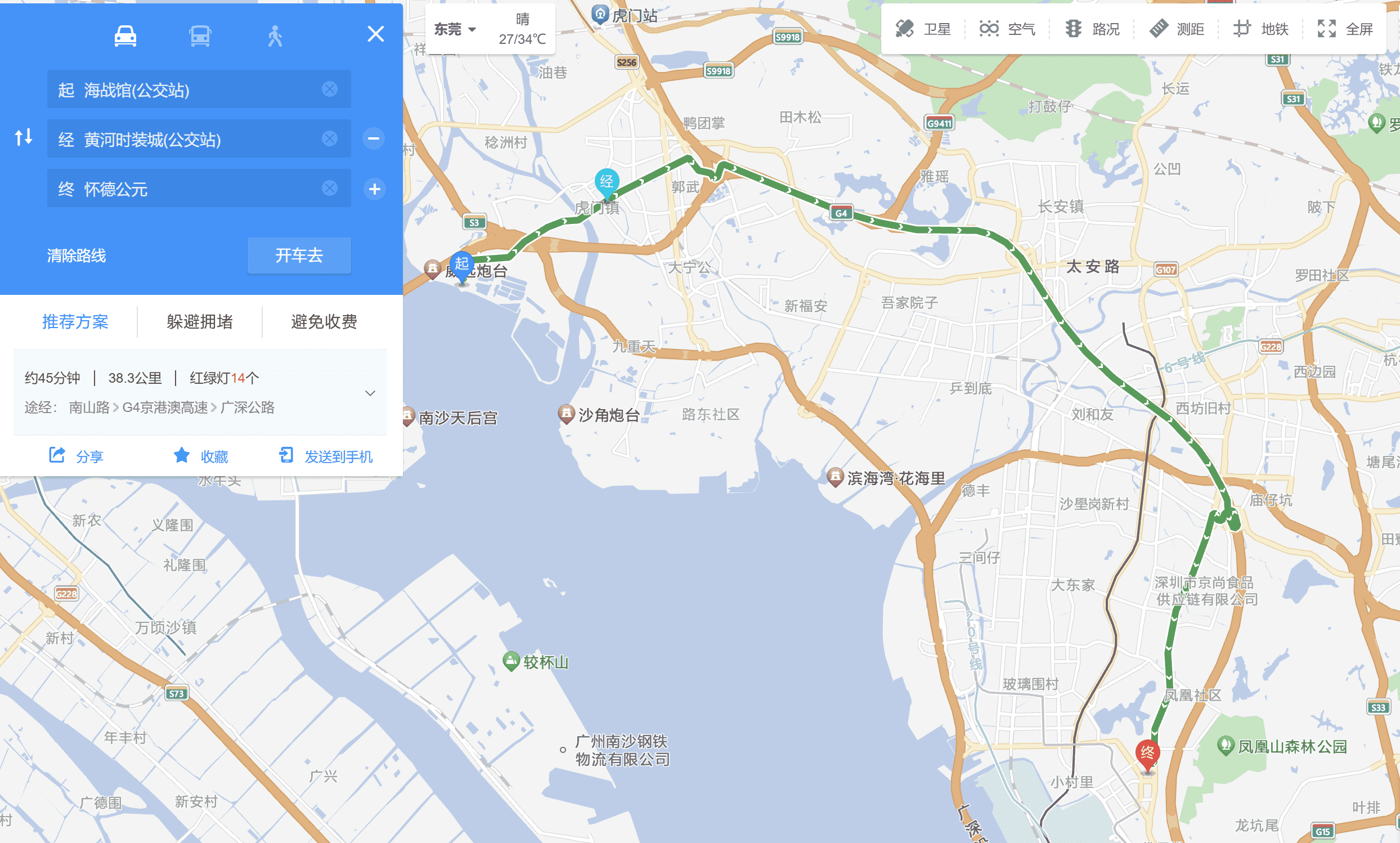Enter 全屏 fullscreen map mode
The image size is (1400, 843).
[1345, 29]
